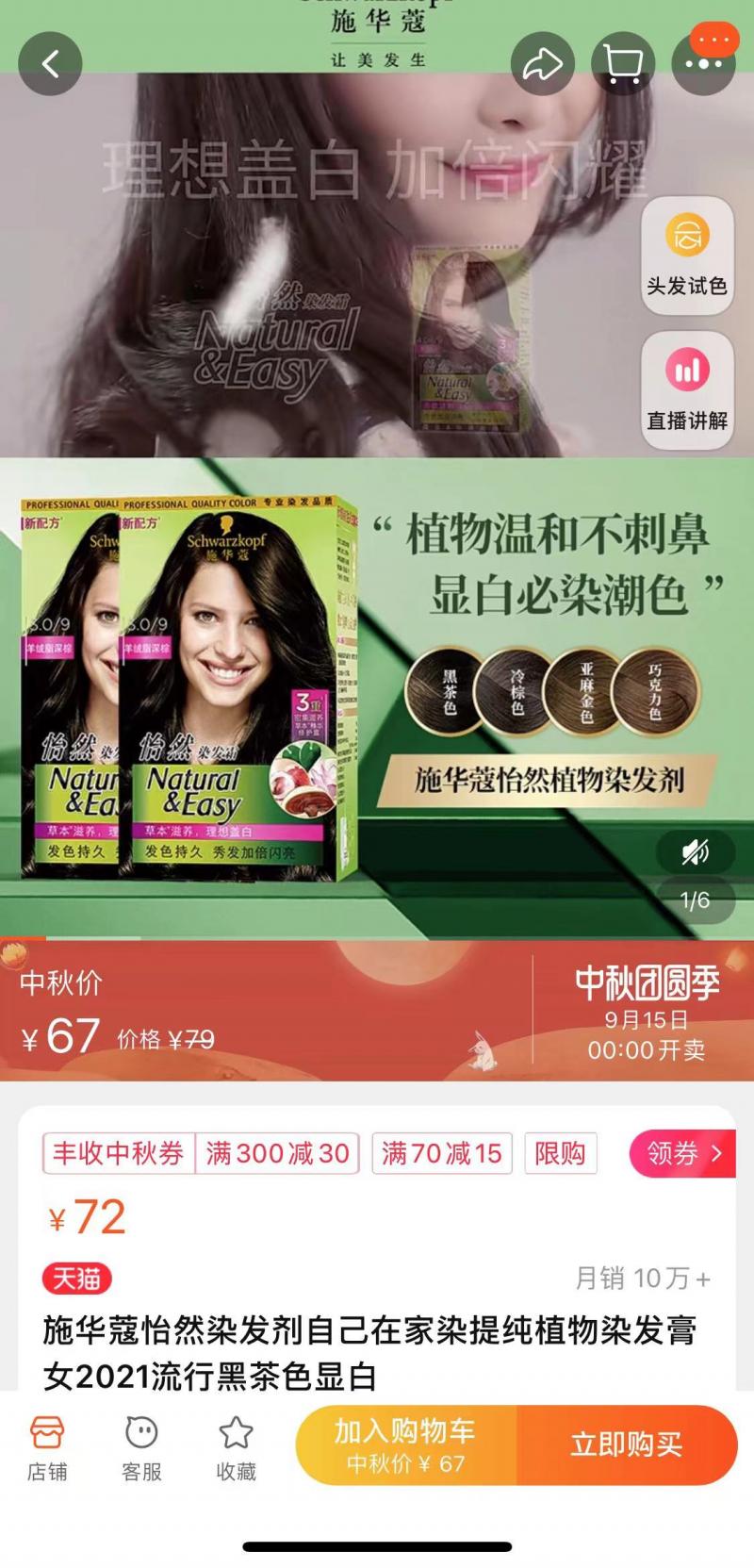Open the shopping cart icon
The image size is (754, 1568).
coord(622,62)
